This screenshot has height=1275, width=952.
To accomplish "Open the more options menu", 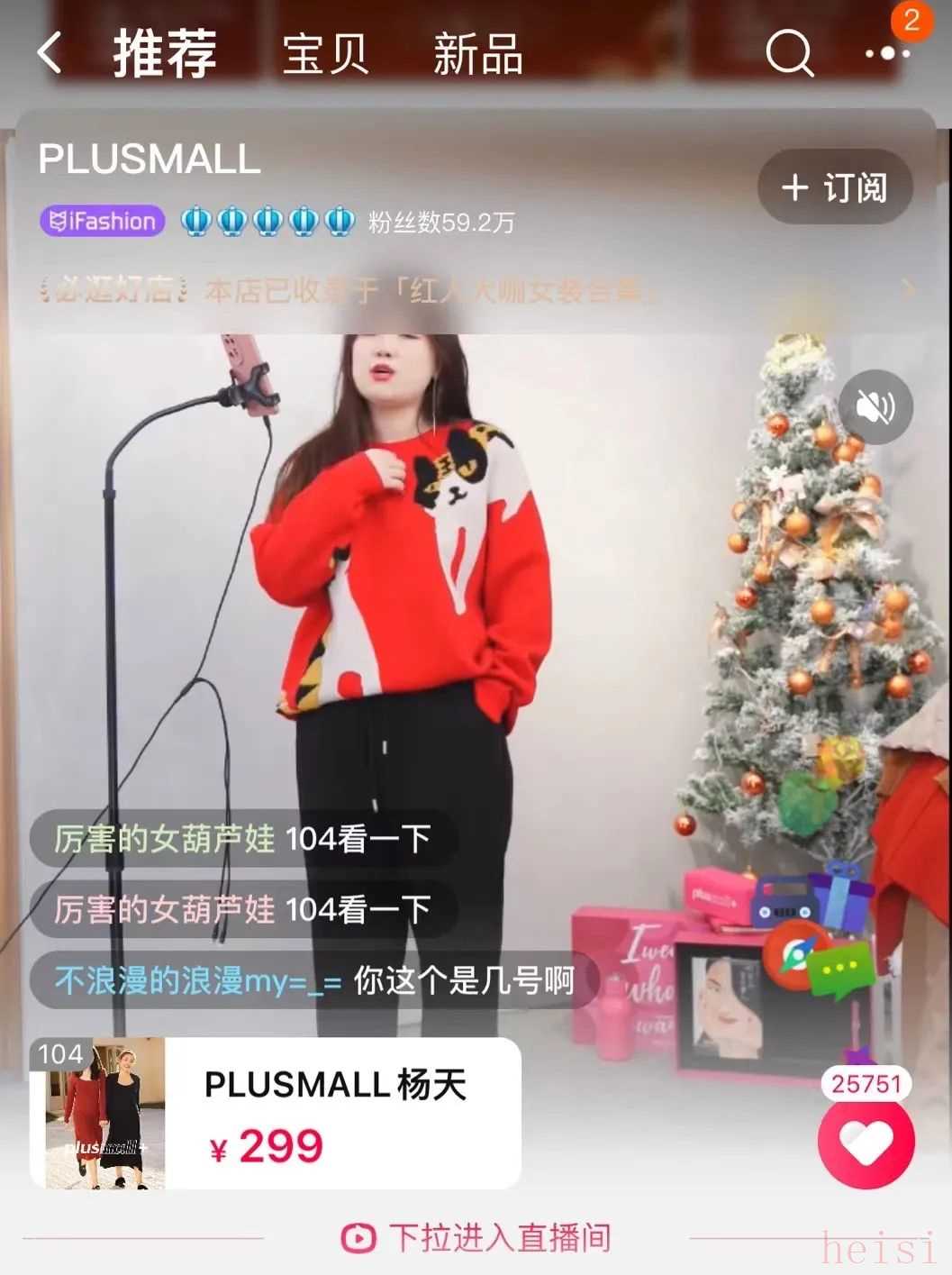I will click(x=887, y=53).
